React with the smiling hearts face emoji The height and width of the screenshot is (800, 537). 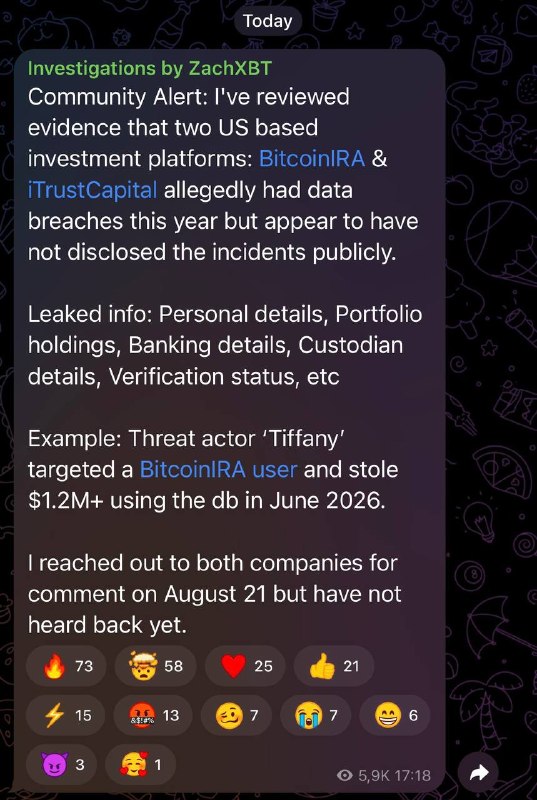point(140,764)
